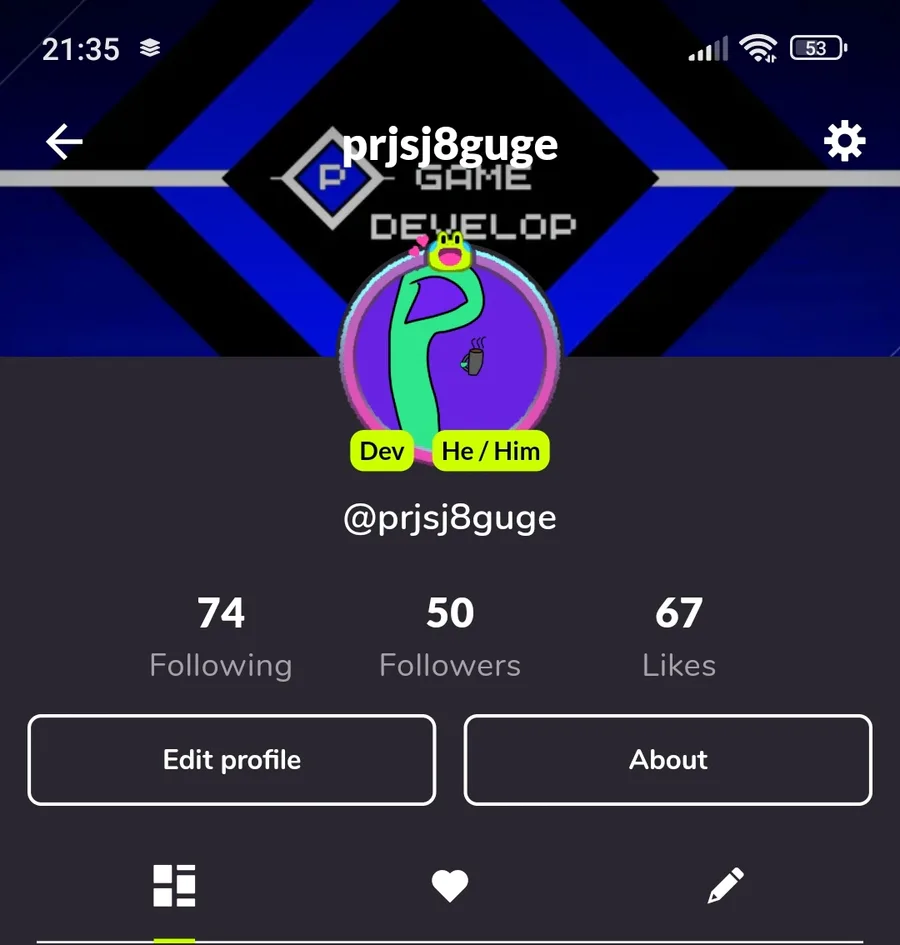This screenshot has height=945, width=900.
Task: Go back using the arrow icon
Action: pyautogui.click(x=64, y=143)
